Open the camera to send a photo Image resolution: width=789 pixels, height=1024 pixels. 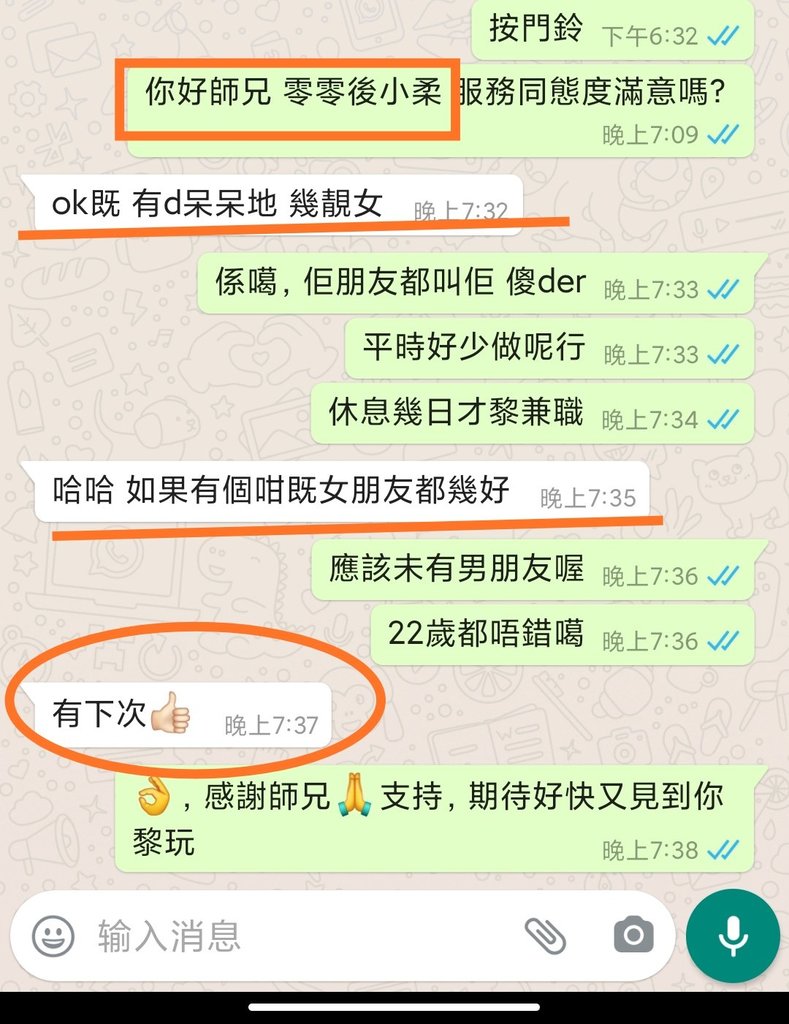coord(632,937)
